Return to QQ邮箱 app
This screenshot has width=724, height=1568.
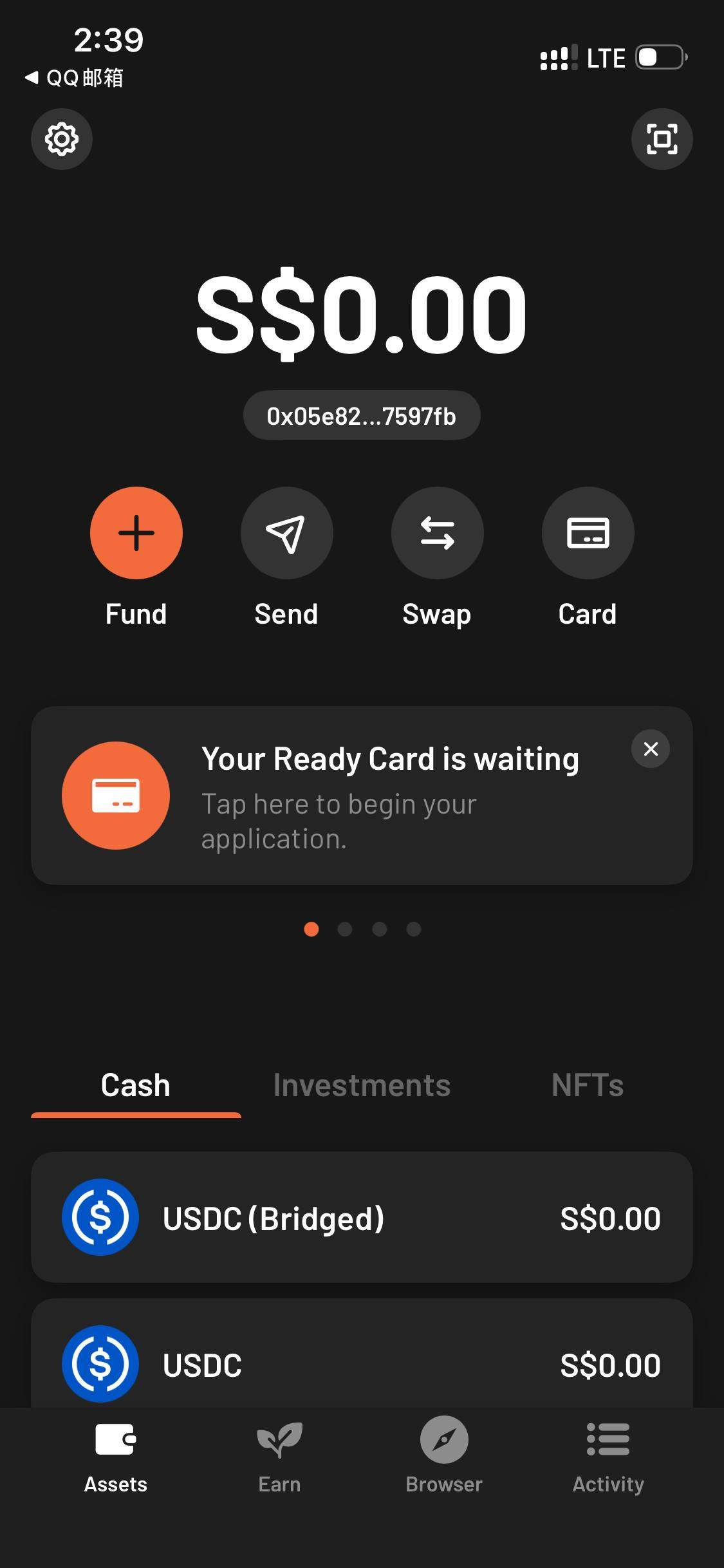(74, 78)
